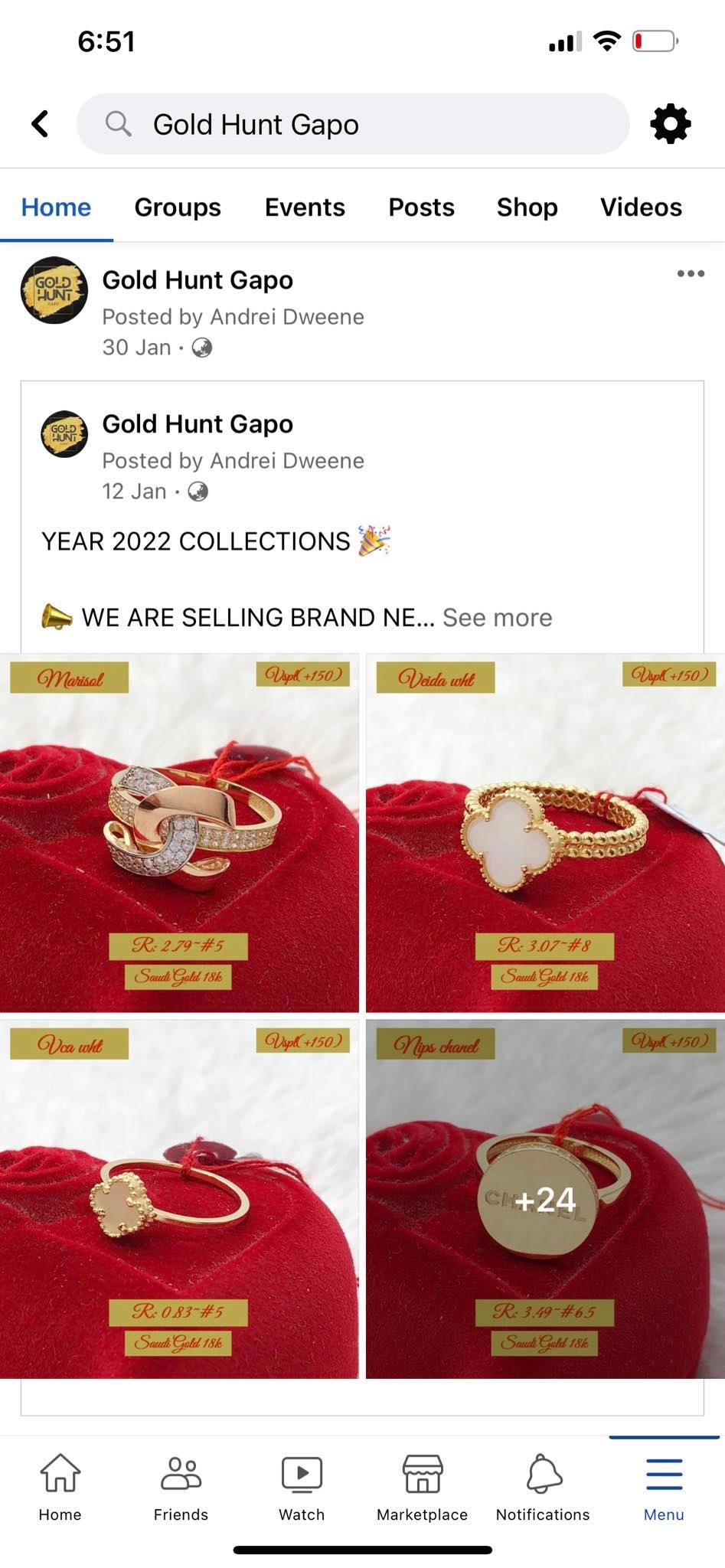This screenshot has height=1568, width=725.
Task: Switch to the Shop tab
Action: [x=527, y=207]
